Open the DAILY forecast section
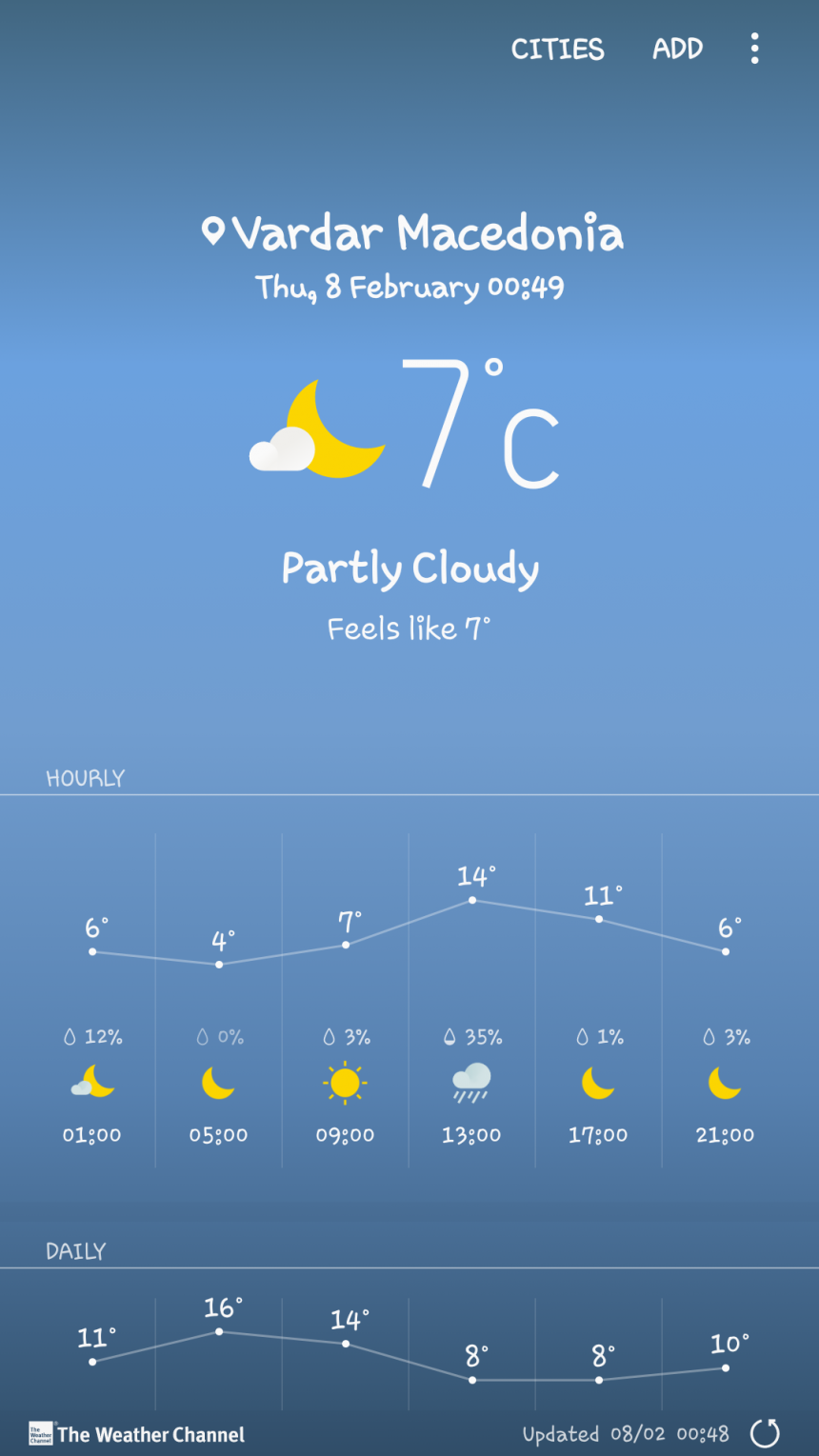 (x=76, y=1251)
